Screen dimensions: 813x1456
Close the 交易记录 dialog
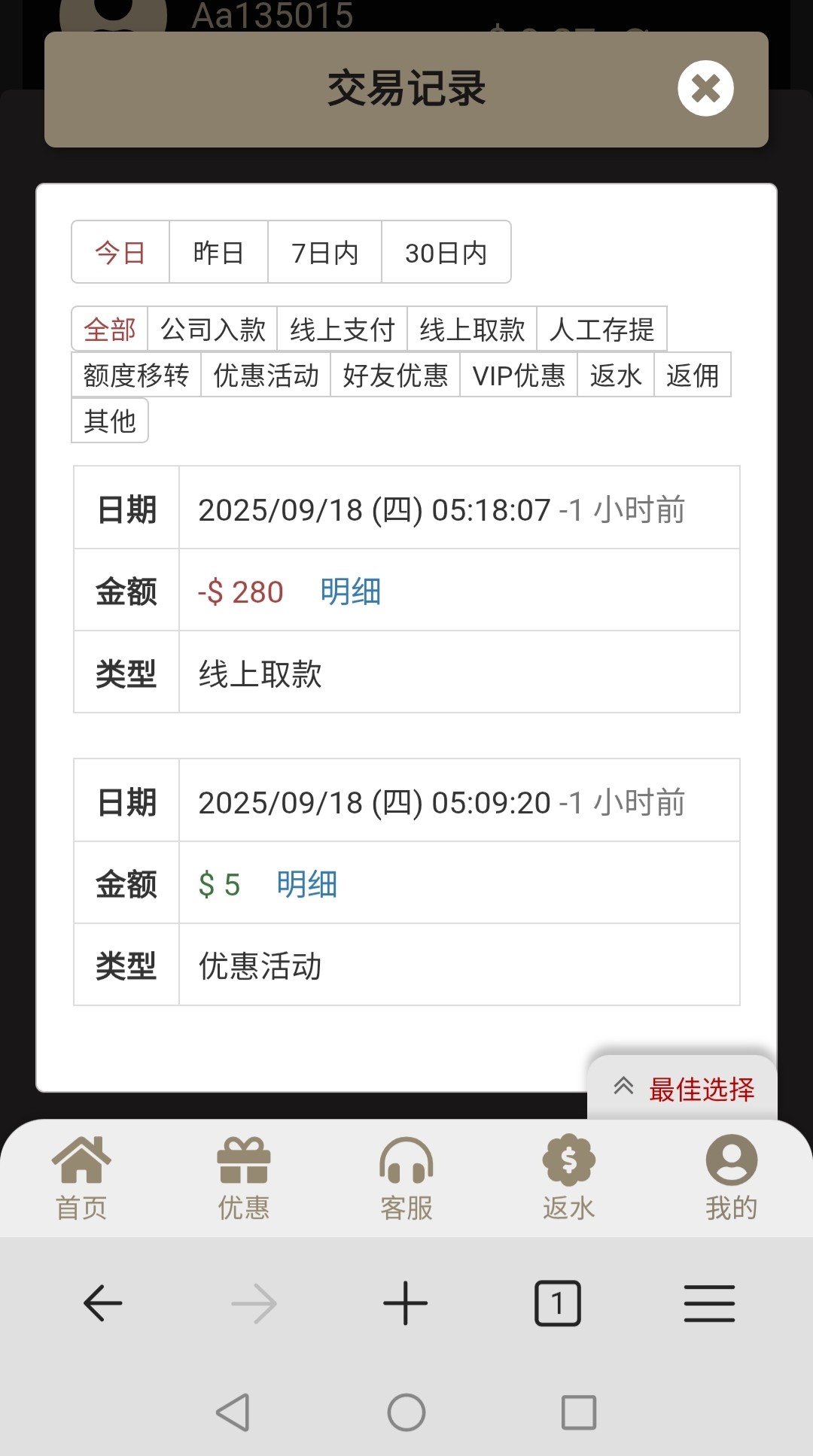click(x=705, y=89)
